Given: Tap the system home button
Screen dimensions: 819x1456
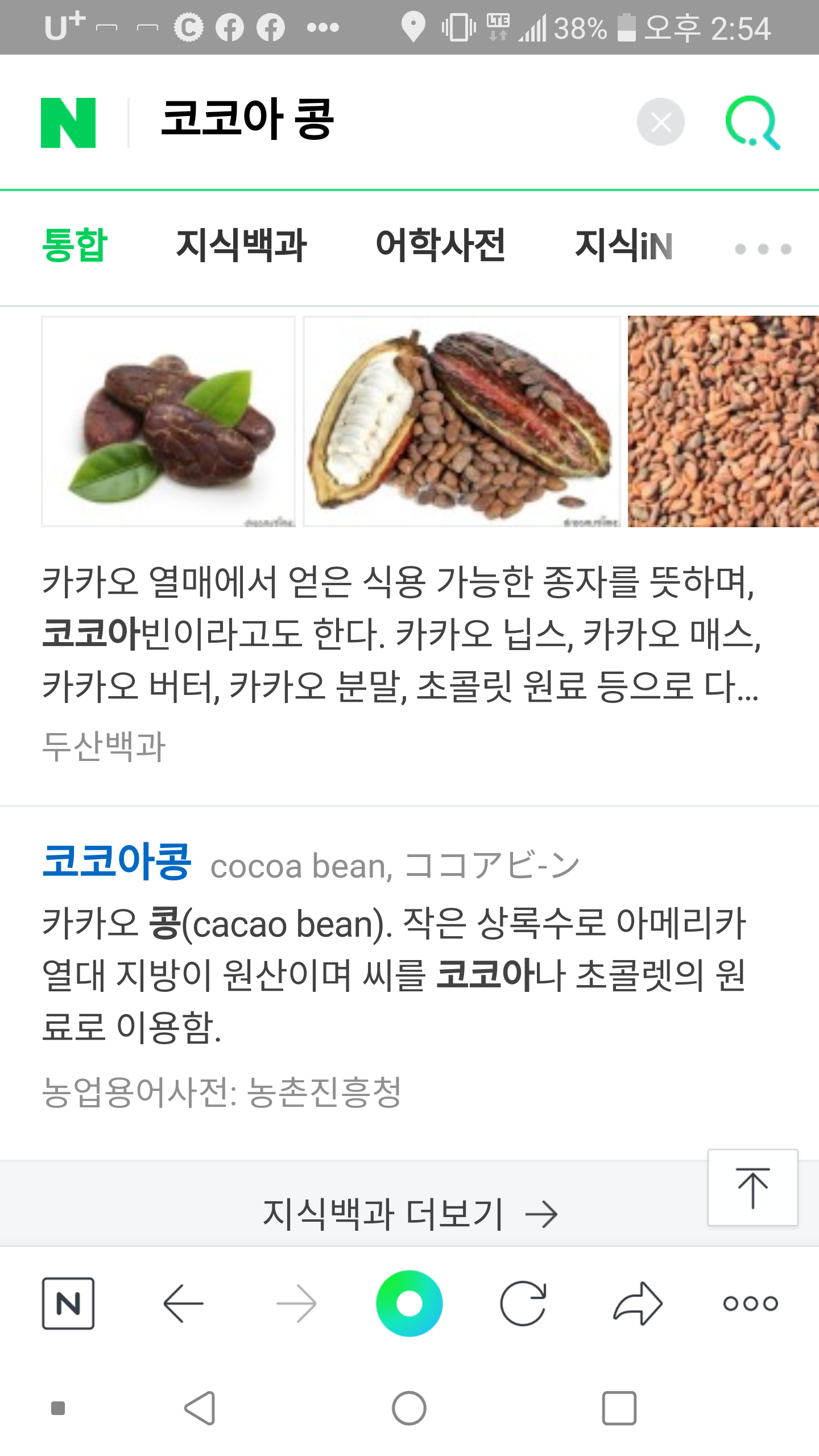Looking at the screenshot, I should 409,1408.
